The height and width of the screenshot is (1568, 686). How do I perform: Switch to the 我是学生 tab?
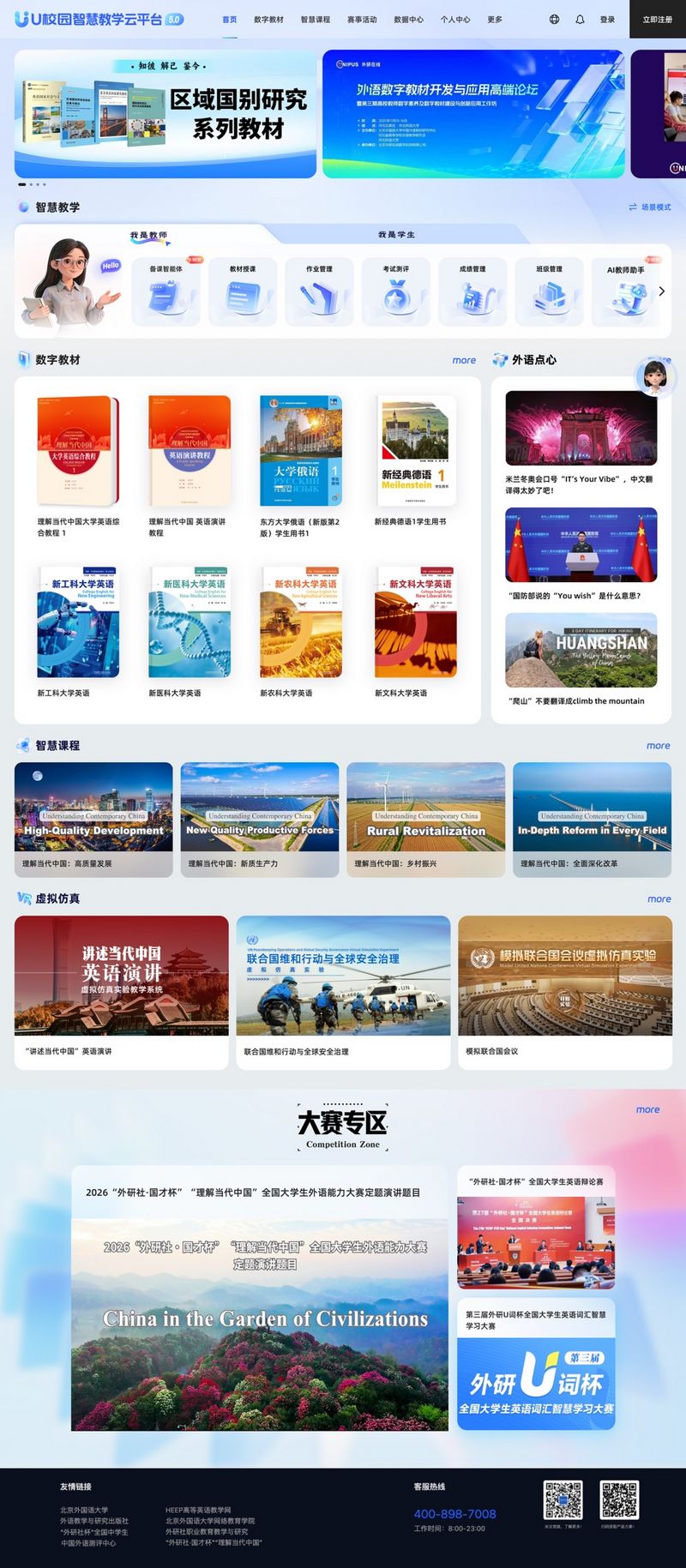coord(396,234)
